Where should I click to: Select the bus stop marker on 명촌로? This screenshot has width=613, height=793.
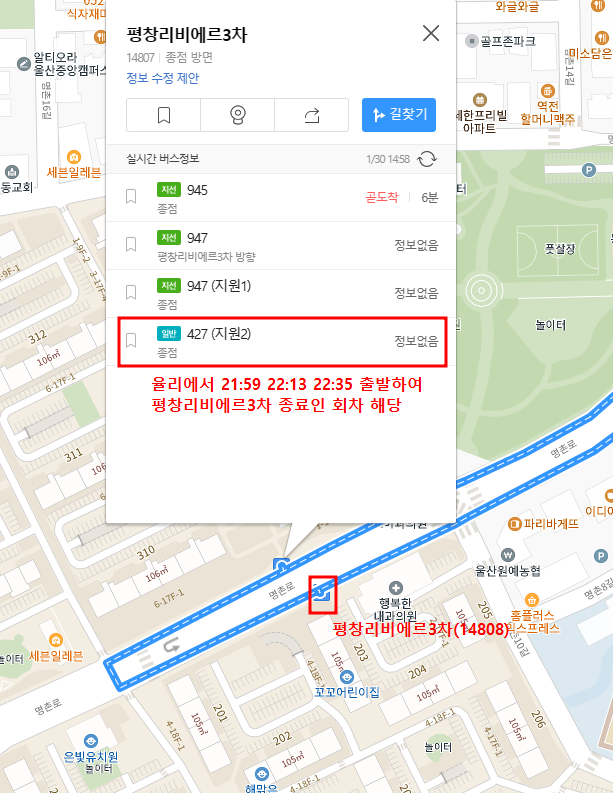pos(322,594)
